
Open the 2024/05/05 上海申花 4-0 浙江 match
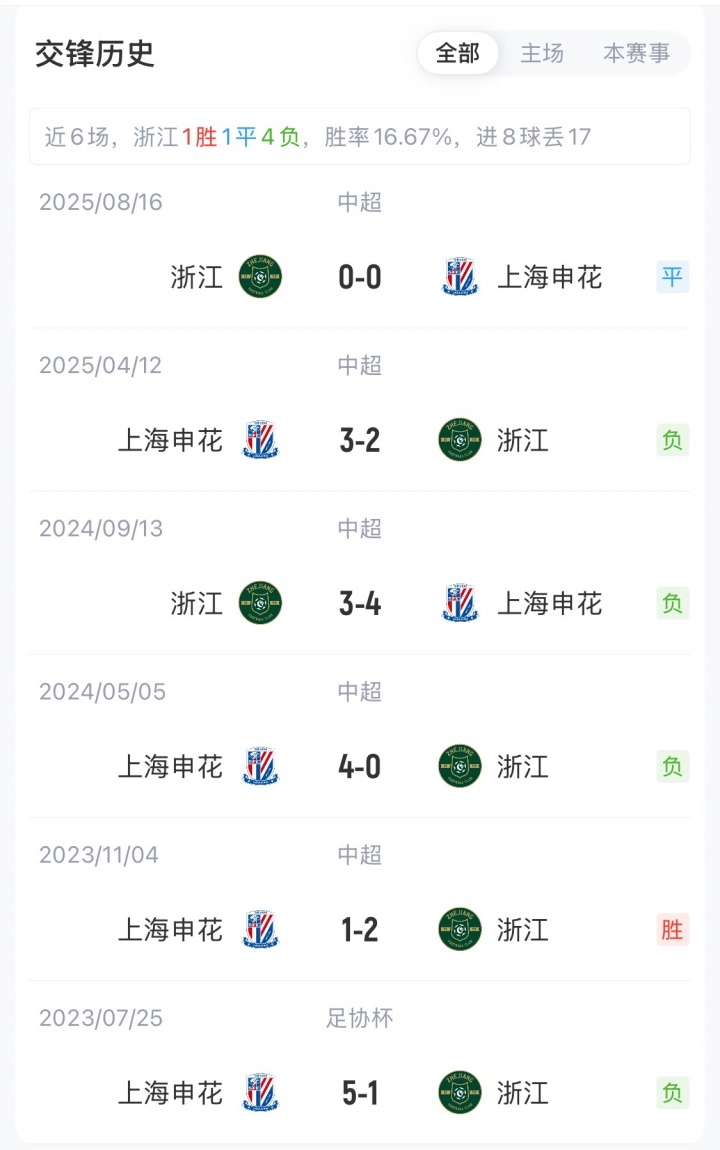point(360,766)
